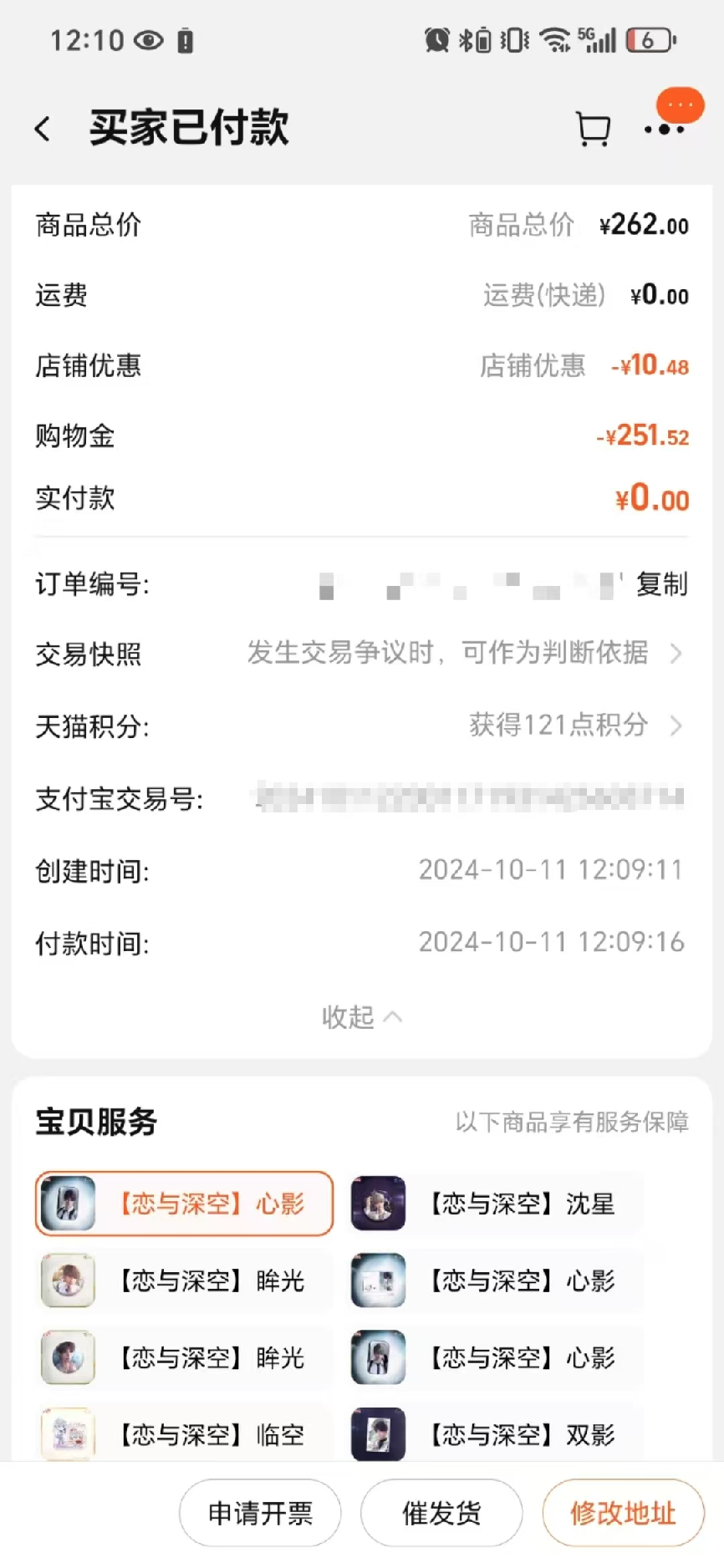Select the 【恋与深空】临空 item
Viewport: 724px width, 1568px height.
(184, 1434)
